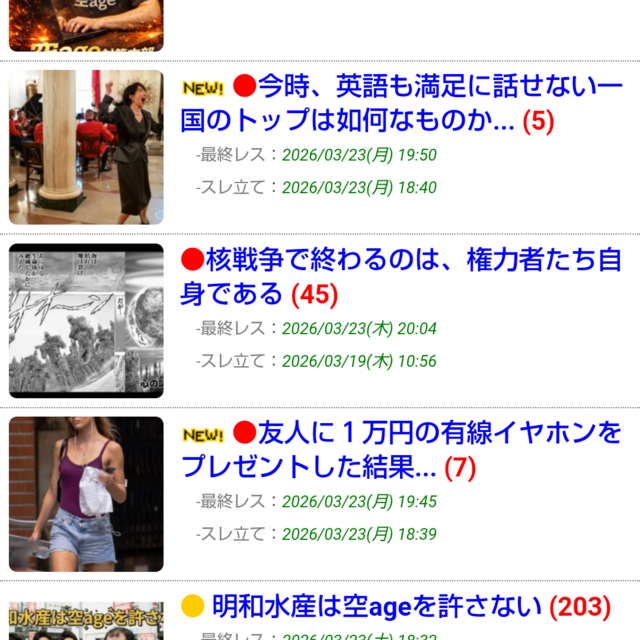Viewport: 640px width, 640px height.
Task: Open the thread 核戦争で終わるのは、権力者たち自身である
Action: pos(400,277)
